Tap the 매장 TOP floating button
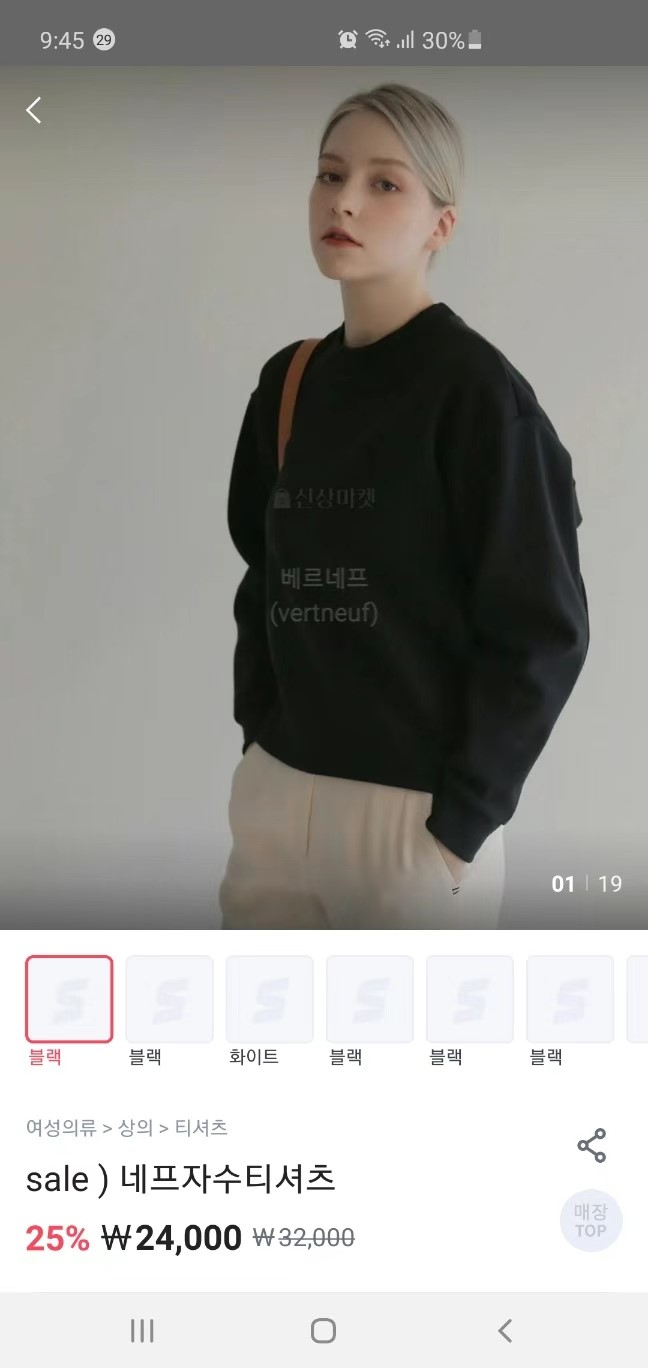 coord(590,1220)
